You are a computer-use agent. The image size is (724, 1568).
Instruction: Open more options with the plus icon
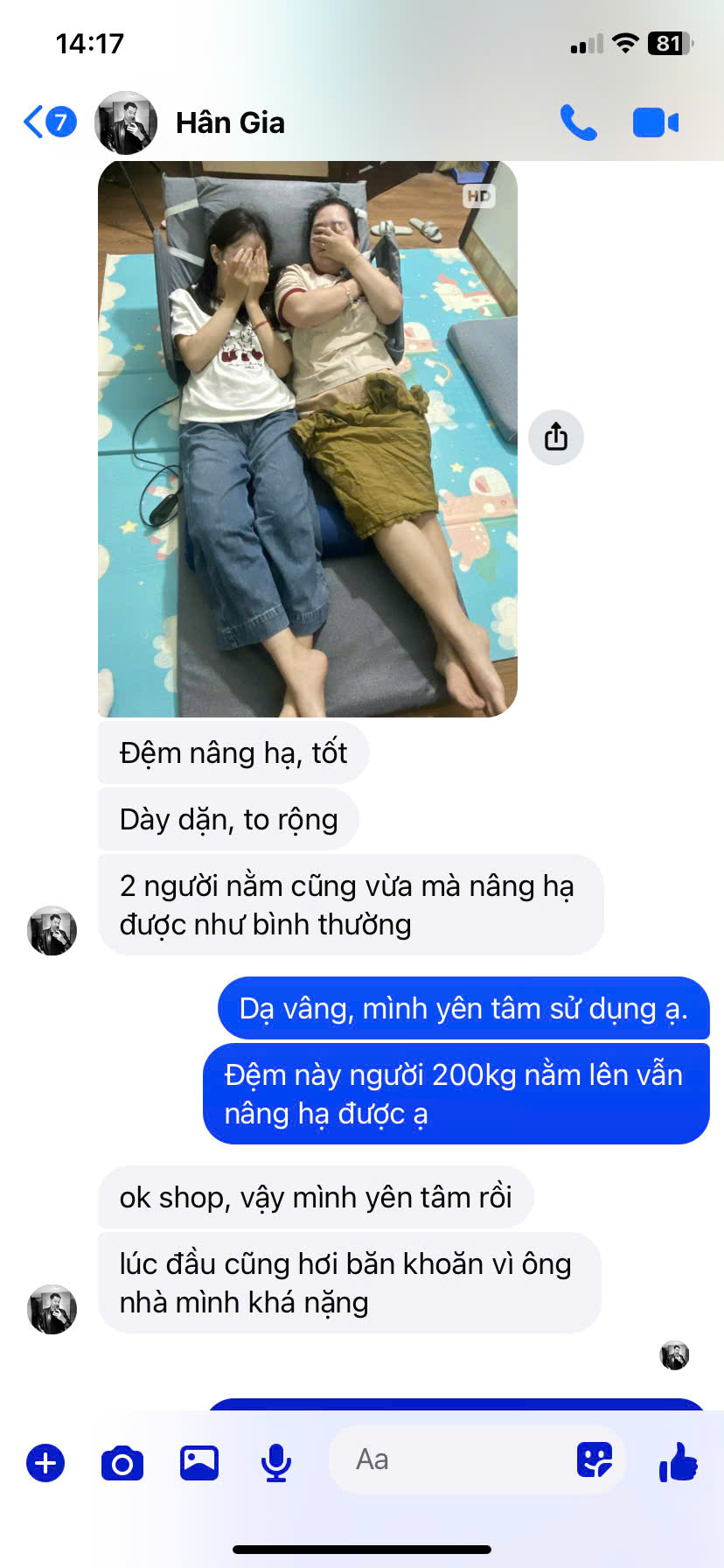(45, 1462)
